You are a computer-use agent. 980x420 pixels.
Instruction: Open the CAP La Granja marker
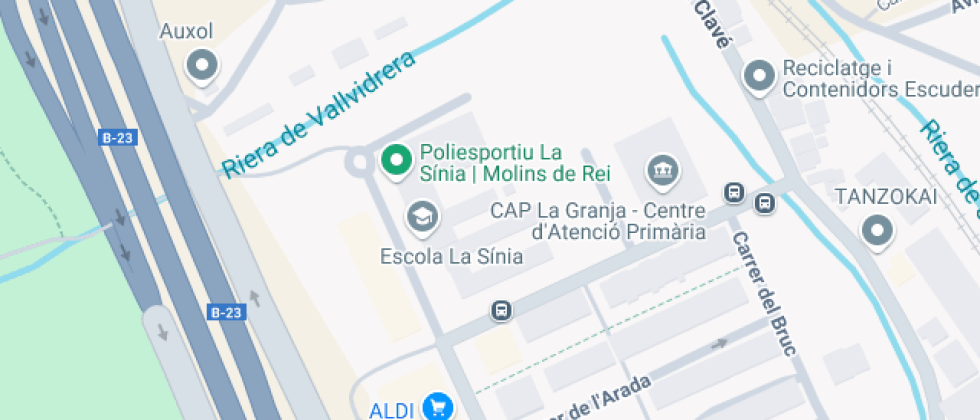coord(663,171)
